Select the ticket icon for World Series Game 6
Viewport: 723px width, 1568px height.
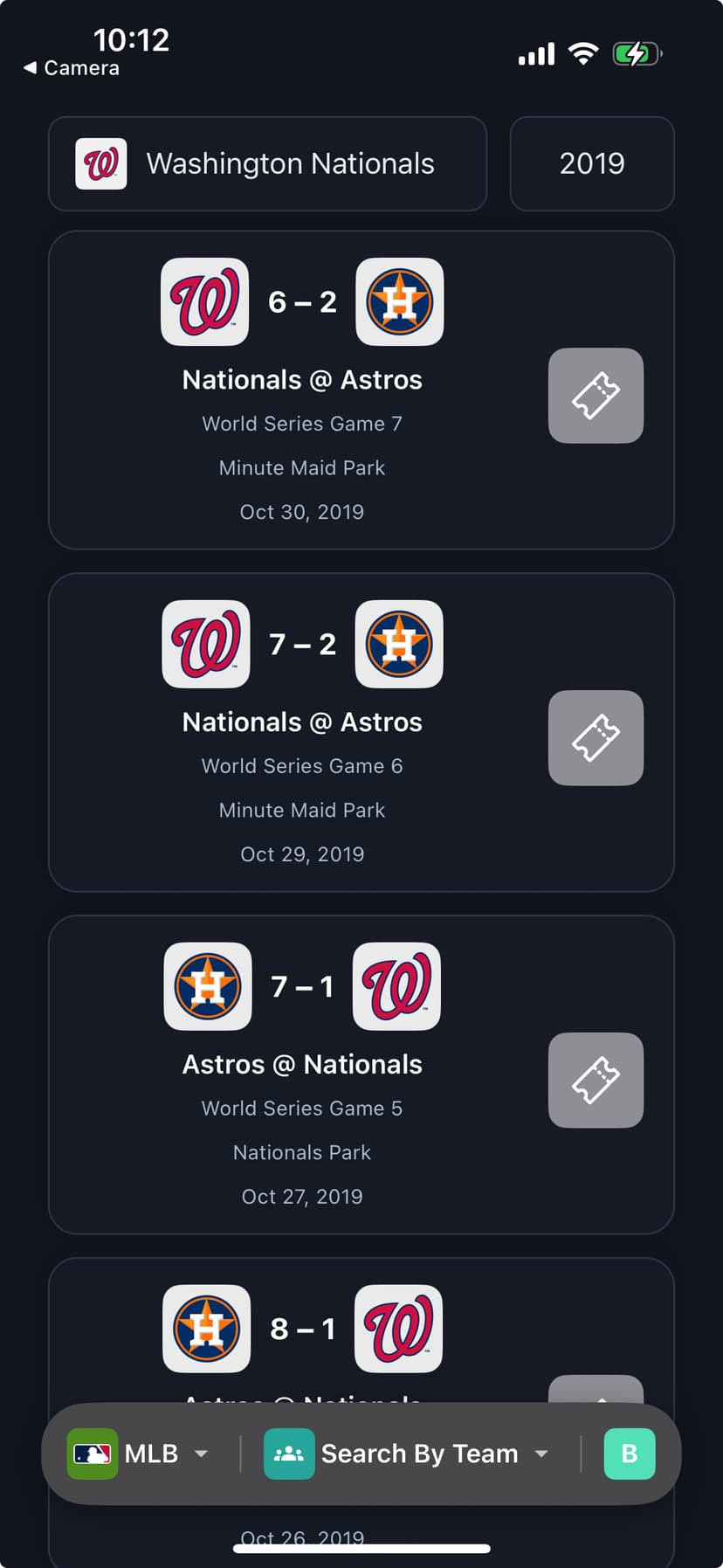(596, 738)
